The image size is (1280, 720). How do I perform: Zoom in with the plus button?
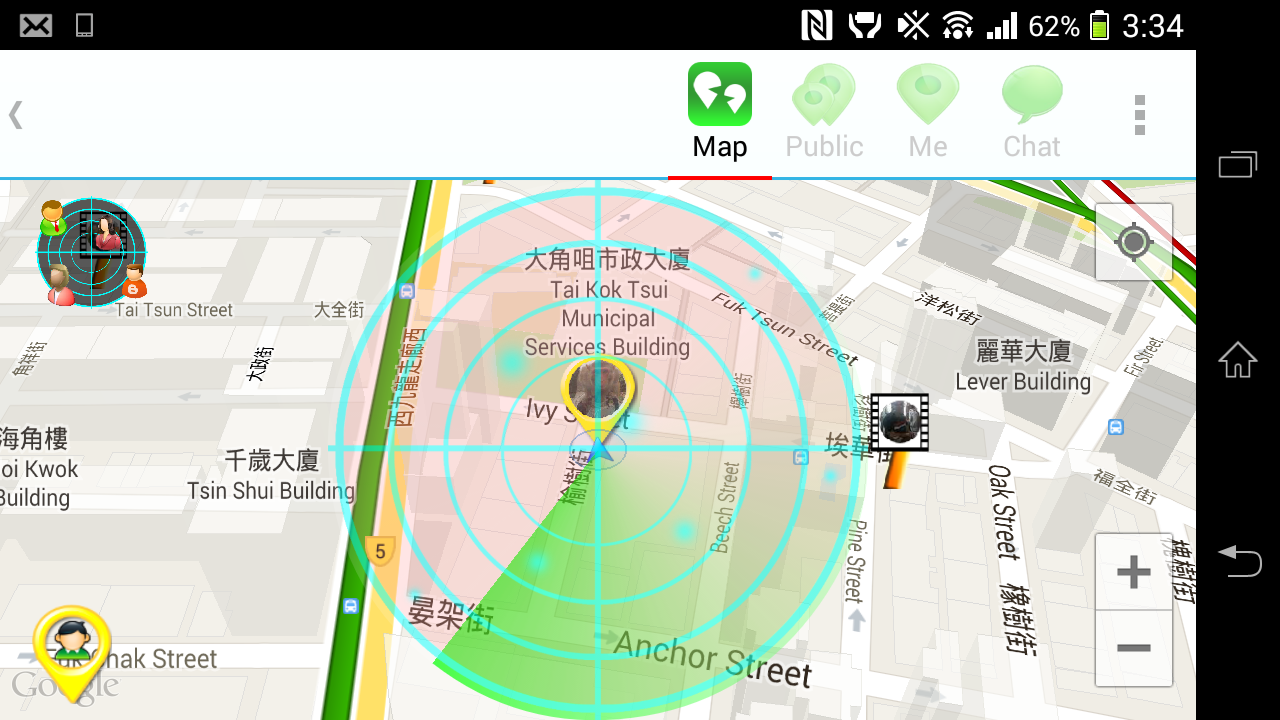click(x=1134, y=572)
